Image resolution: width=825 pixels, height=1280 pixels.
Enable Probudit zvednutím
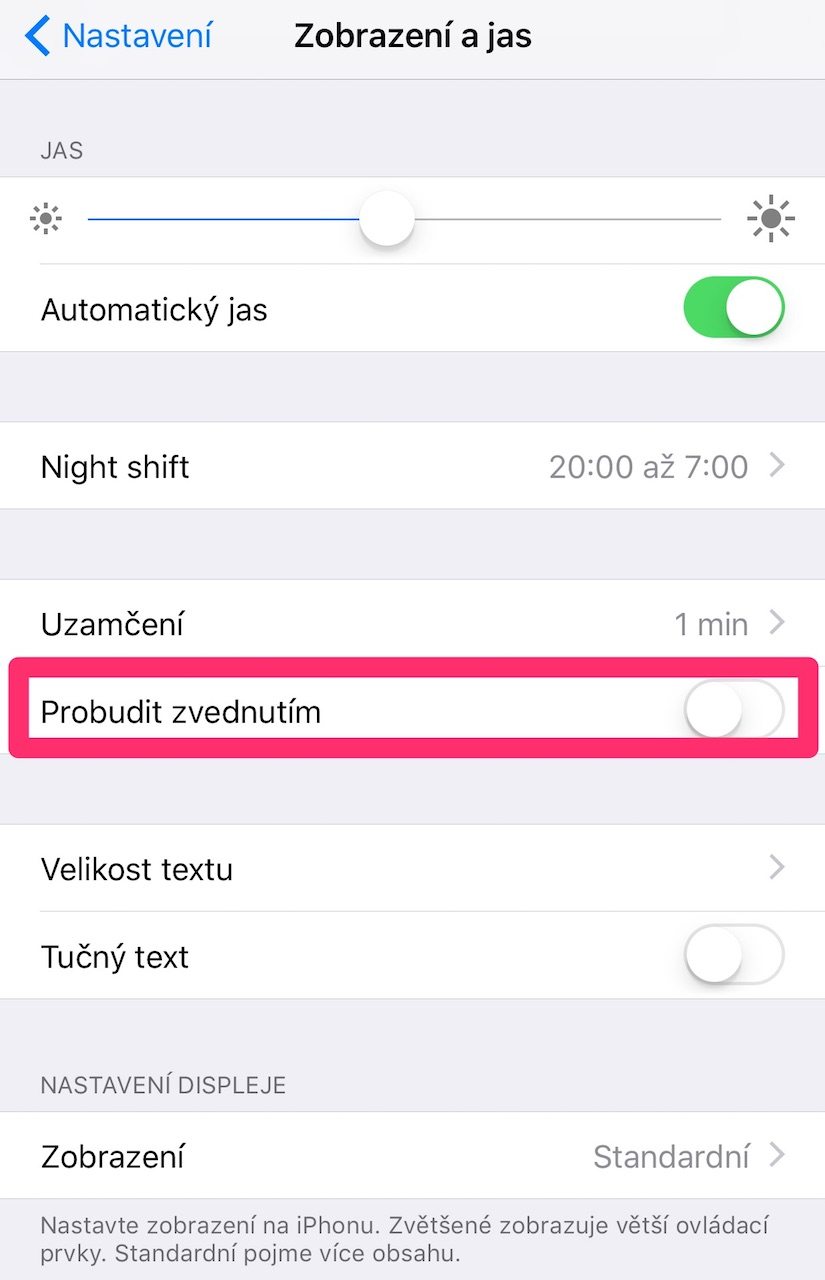click(733, 711)
